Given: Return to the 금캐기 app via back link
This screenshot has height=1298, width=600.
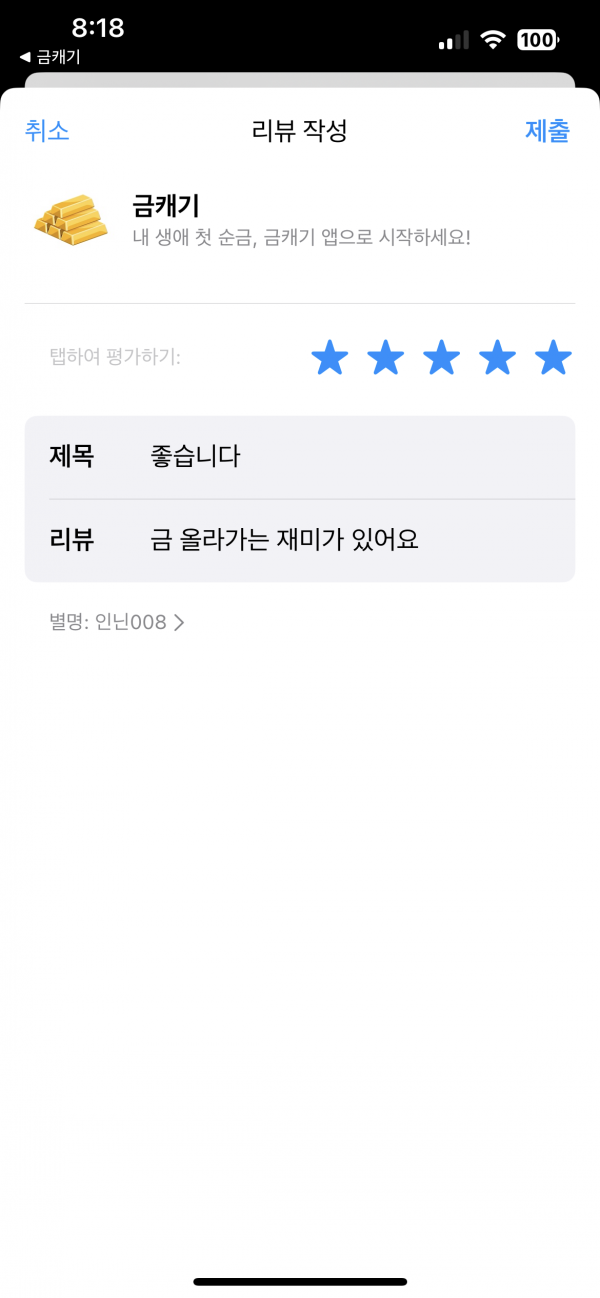Looking at the screenshot, I should (x=49, y=57).
